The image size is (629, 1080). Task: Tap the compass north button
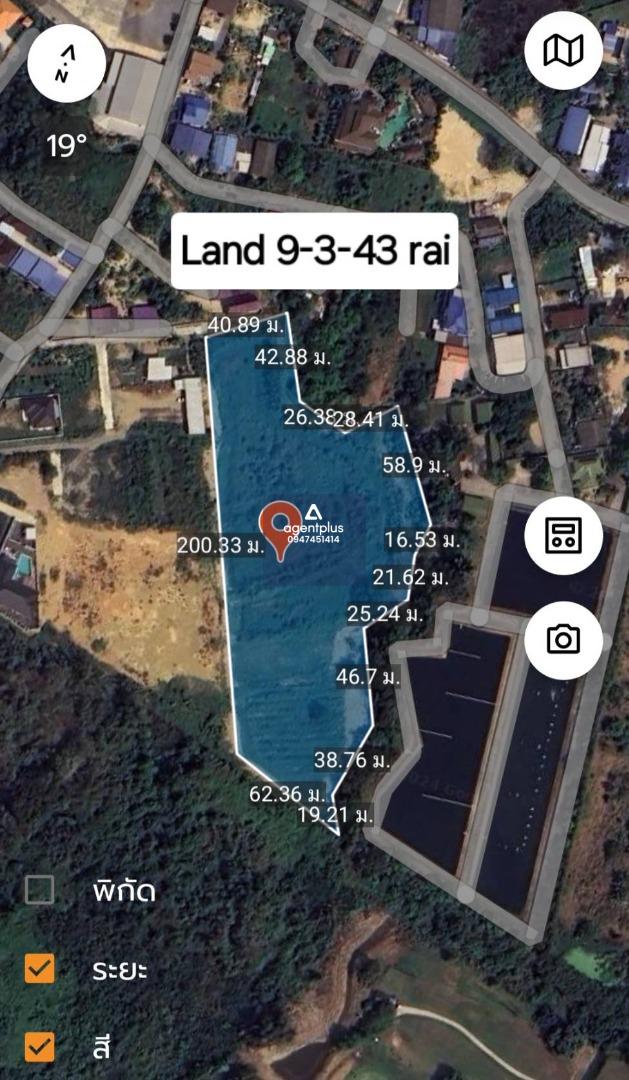tap(67, 64)
